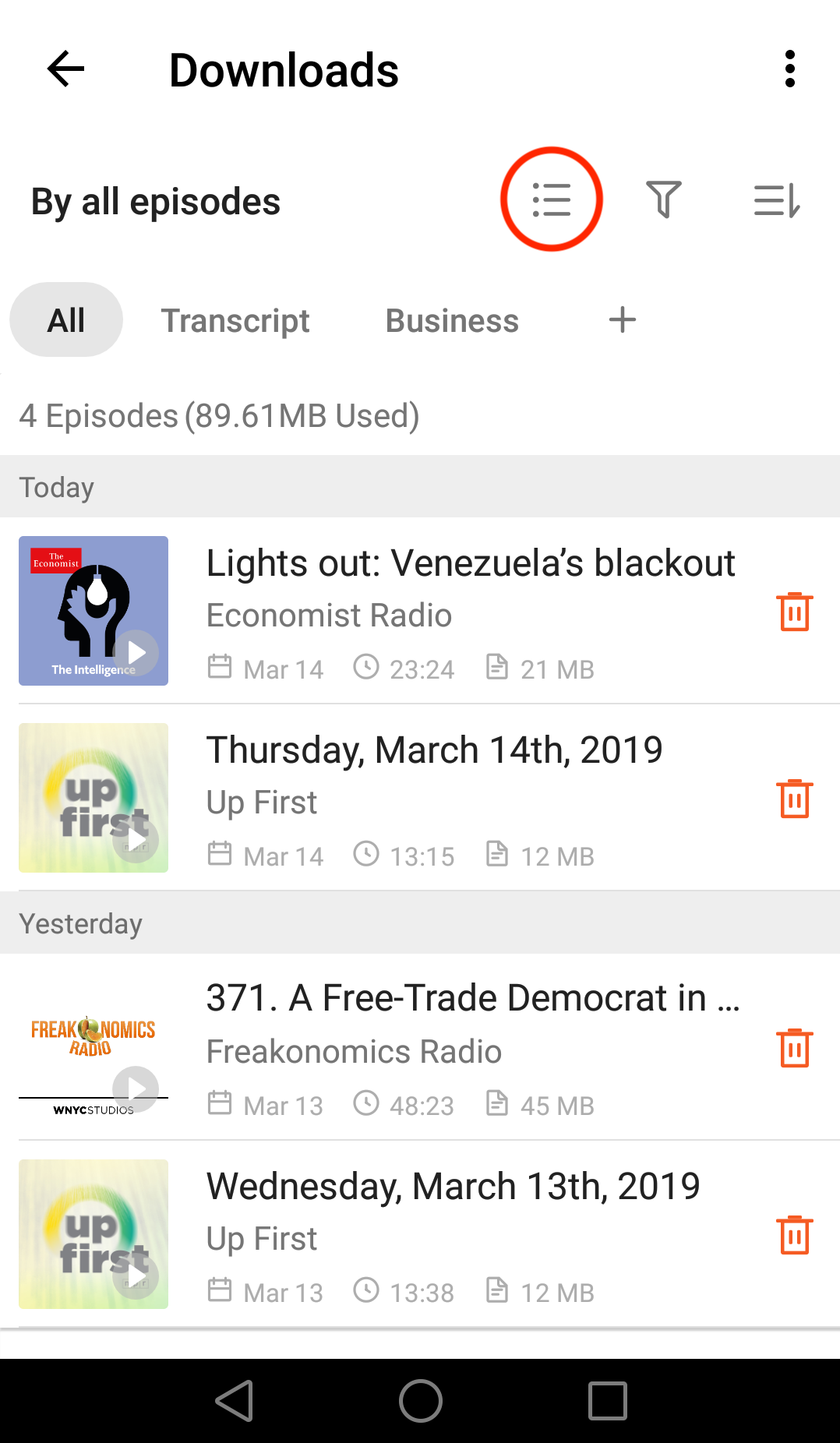Go back from Downloads screen
Viewport: 840px width, 1443px height.
pyautogui.click(x=65, y=69)
